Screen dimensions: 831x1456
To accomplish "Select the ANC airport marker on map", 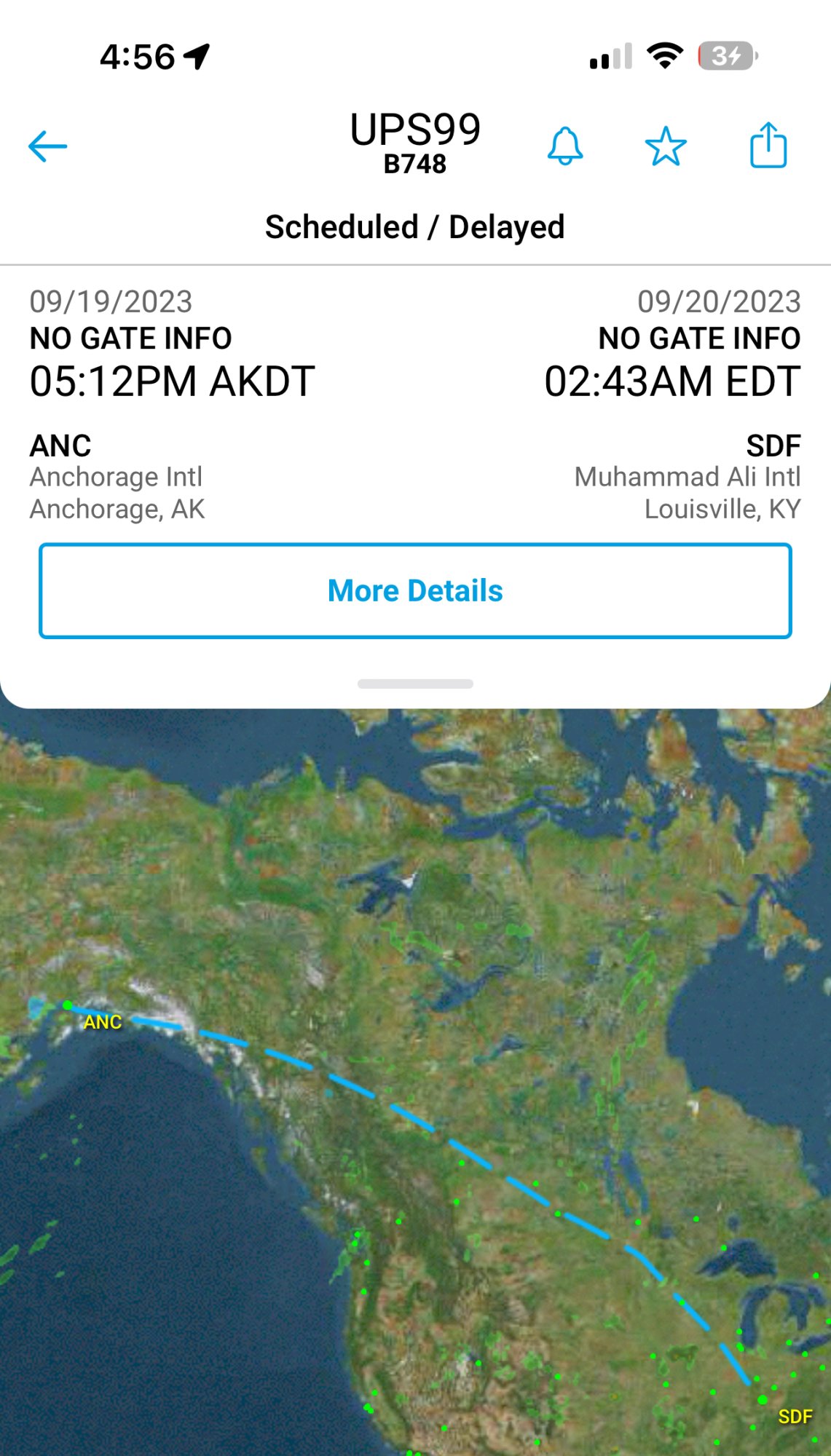I will pos(68,1005).
